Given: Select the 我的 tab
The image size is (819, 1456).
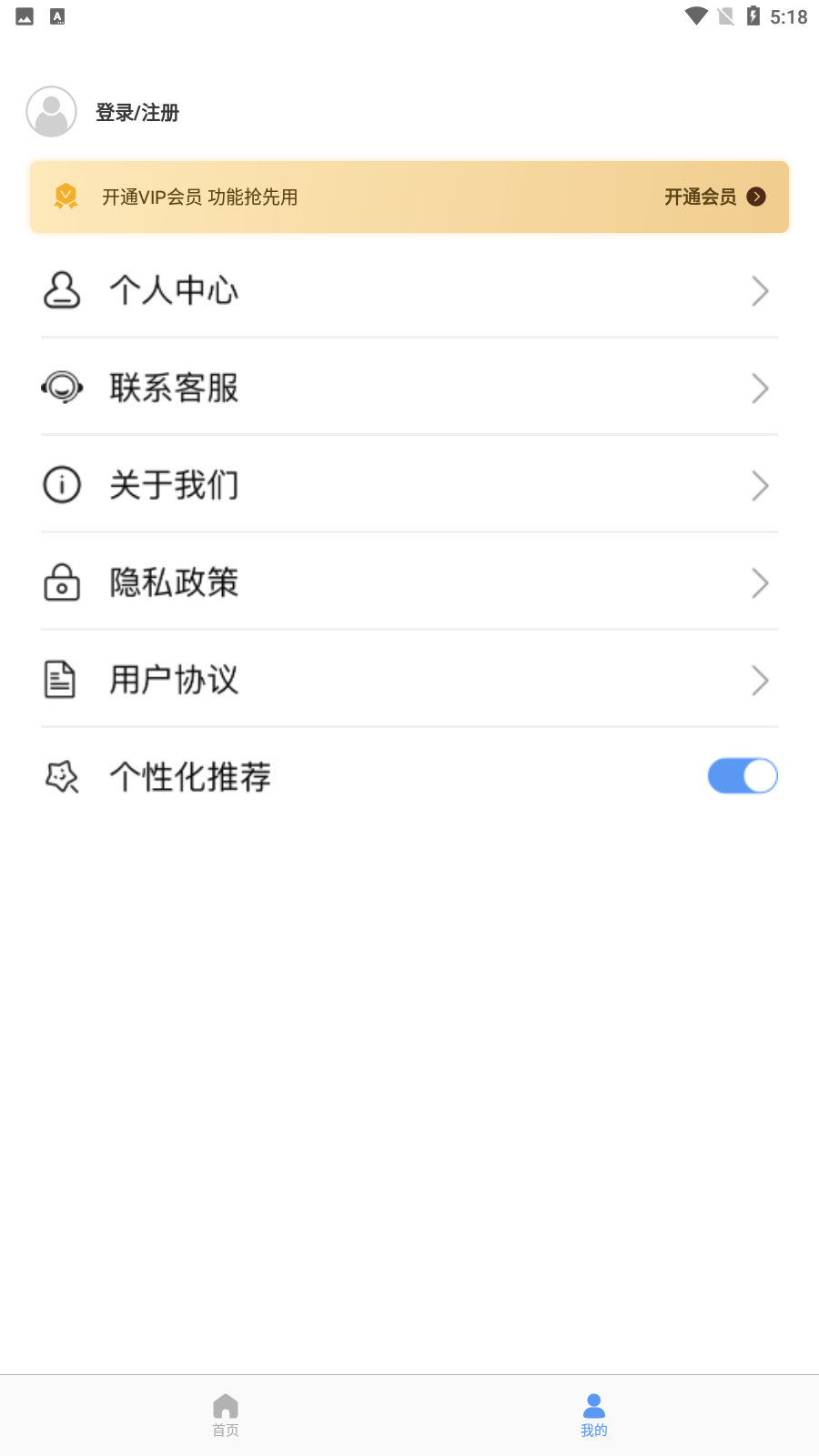Looking at the screenshot, I should (594, 1413).
